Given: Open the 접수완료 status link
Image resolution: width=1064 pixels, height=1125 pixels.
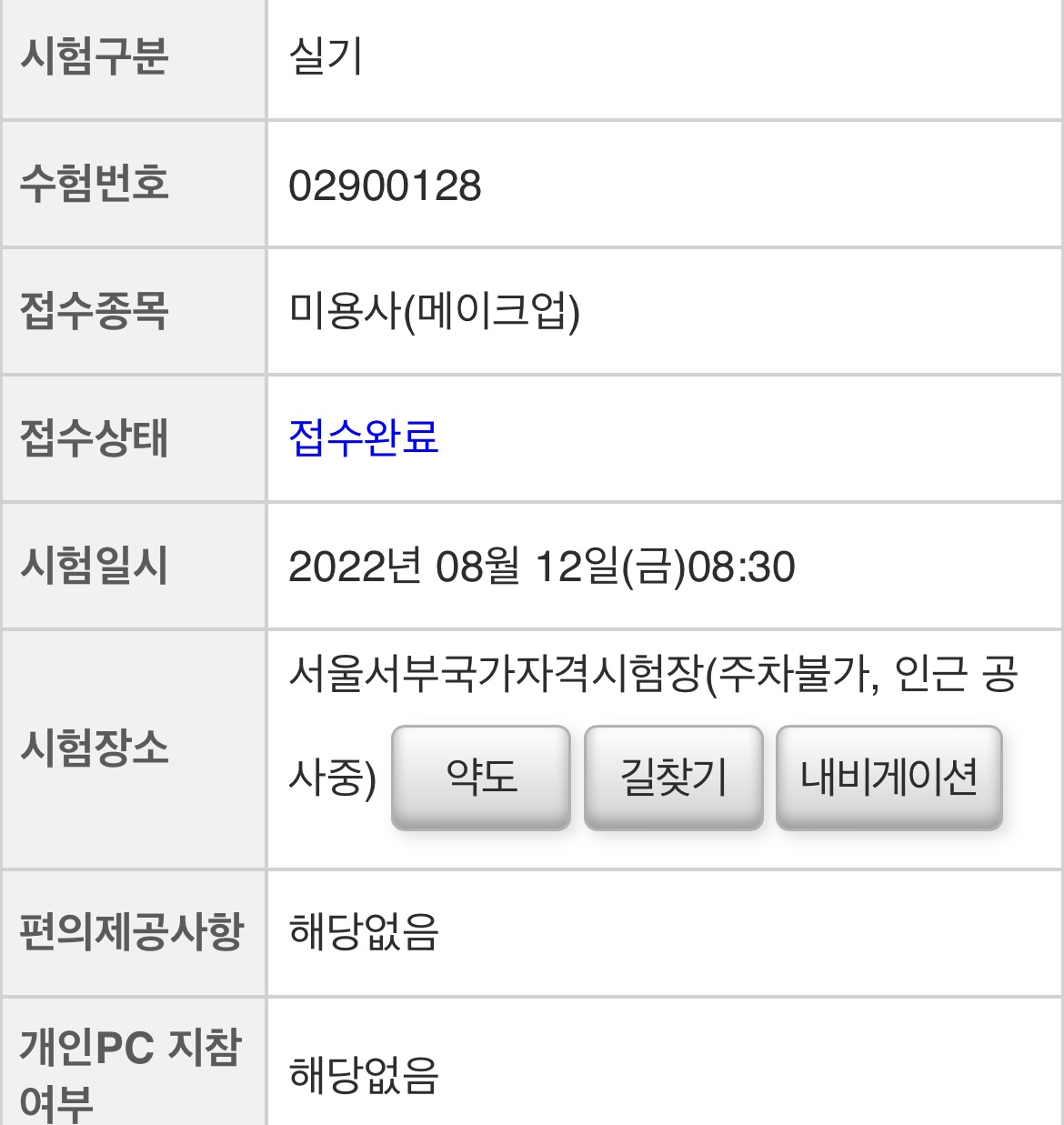Looking at the screenshot, I should coord(364,437).
